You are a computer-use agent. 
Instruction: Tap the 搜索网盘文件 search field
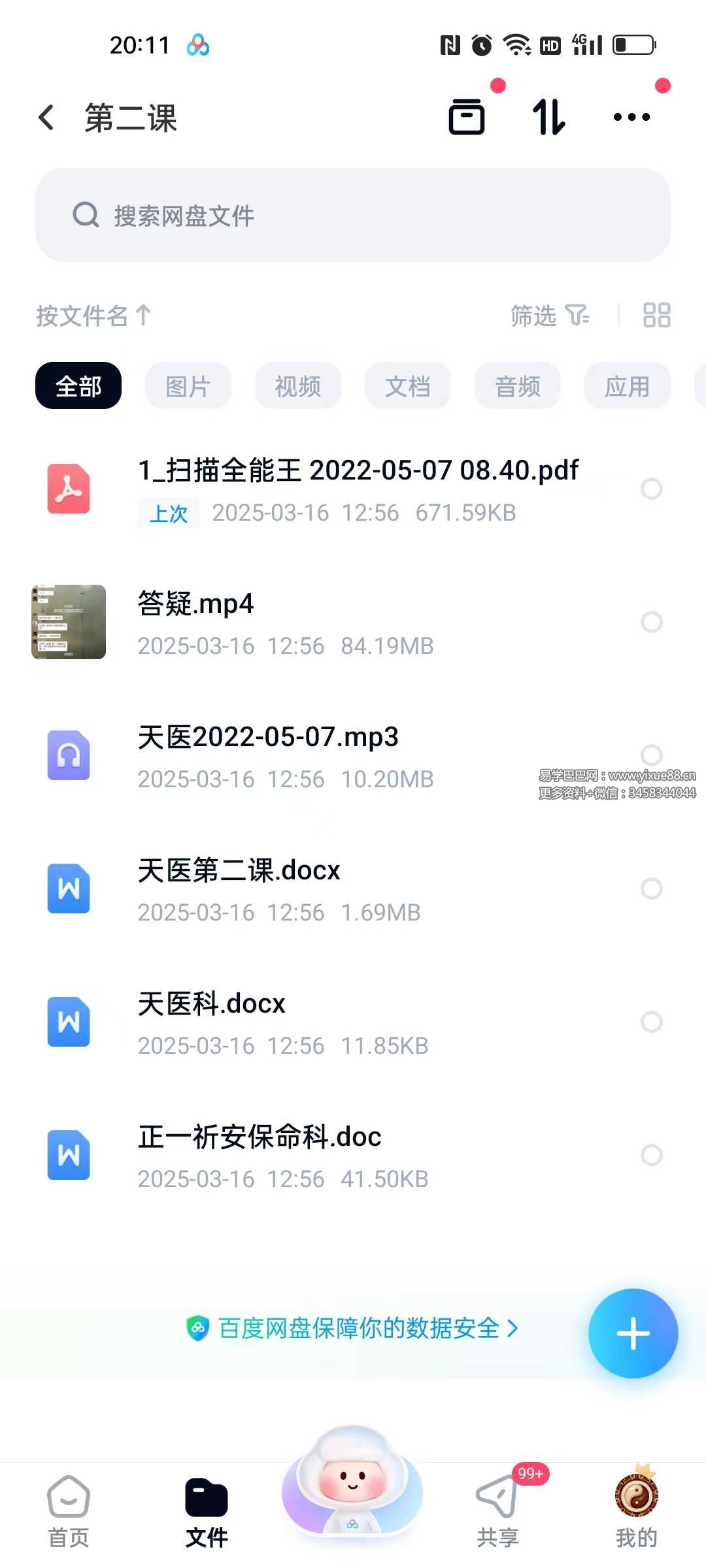(x=353, y=216)
